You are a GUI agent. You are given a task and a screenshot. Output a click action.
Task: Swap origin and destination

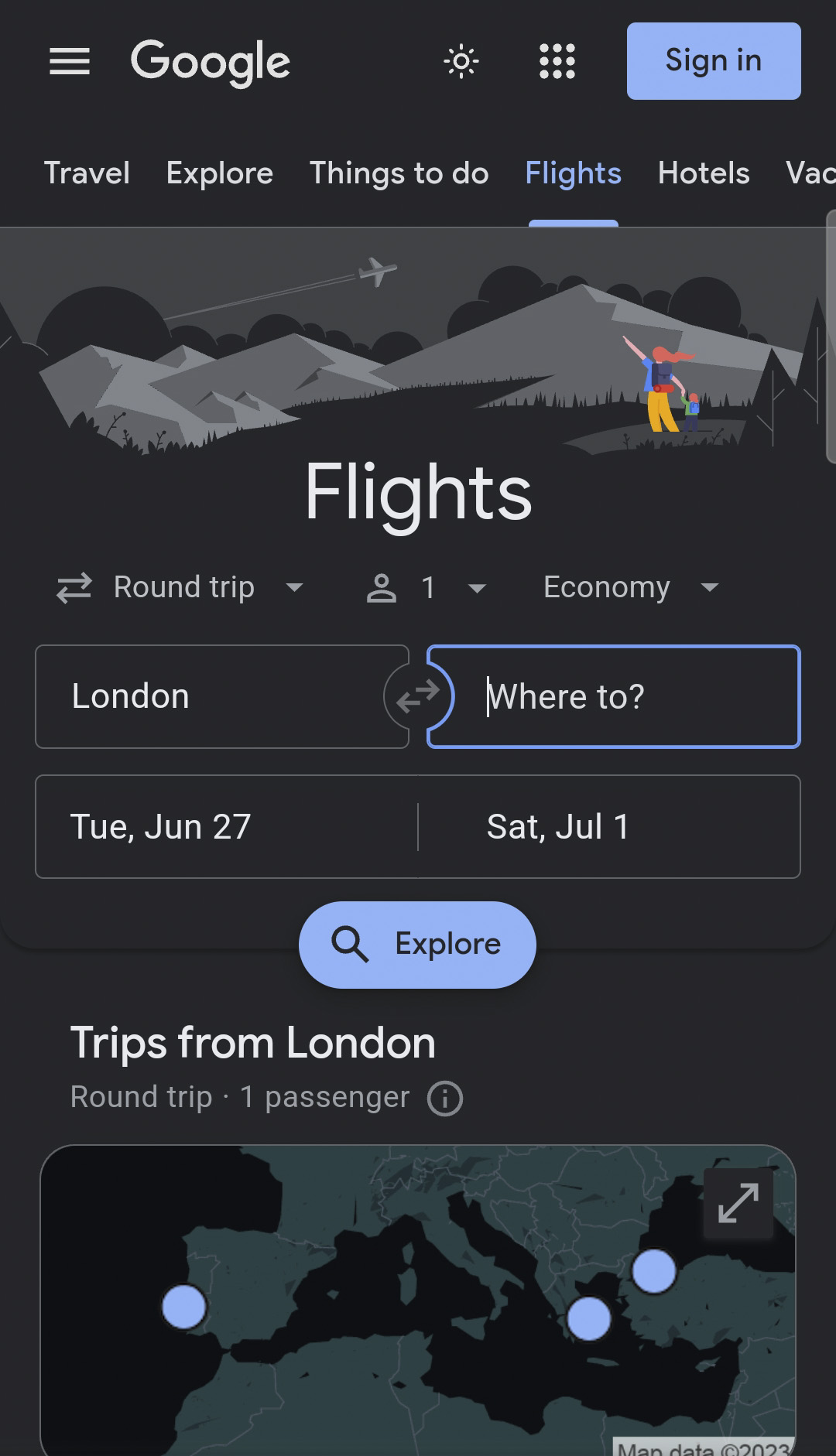click(418, 697)
